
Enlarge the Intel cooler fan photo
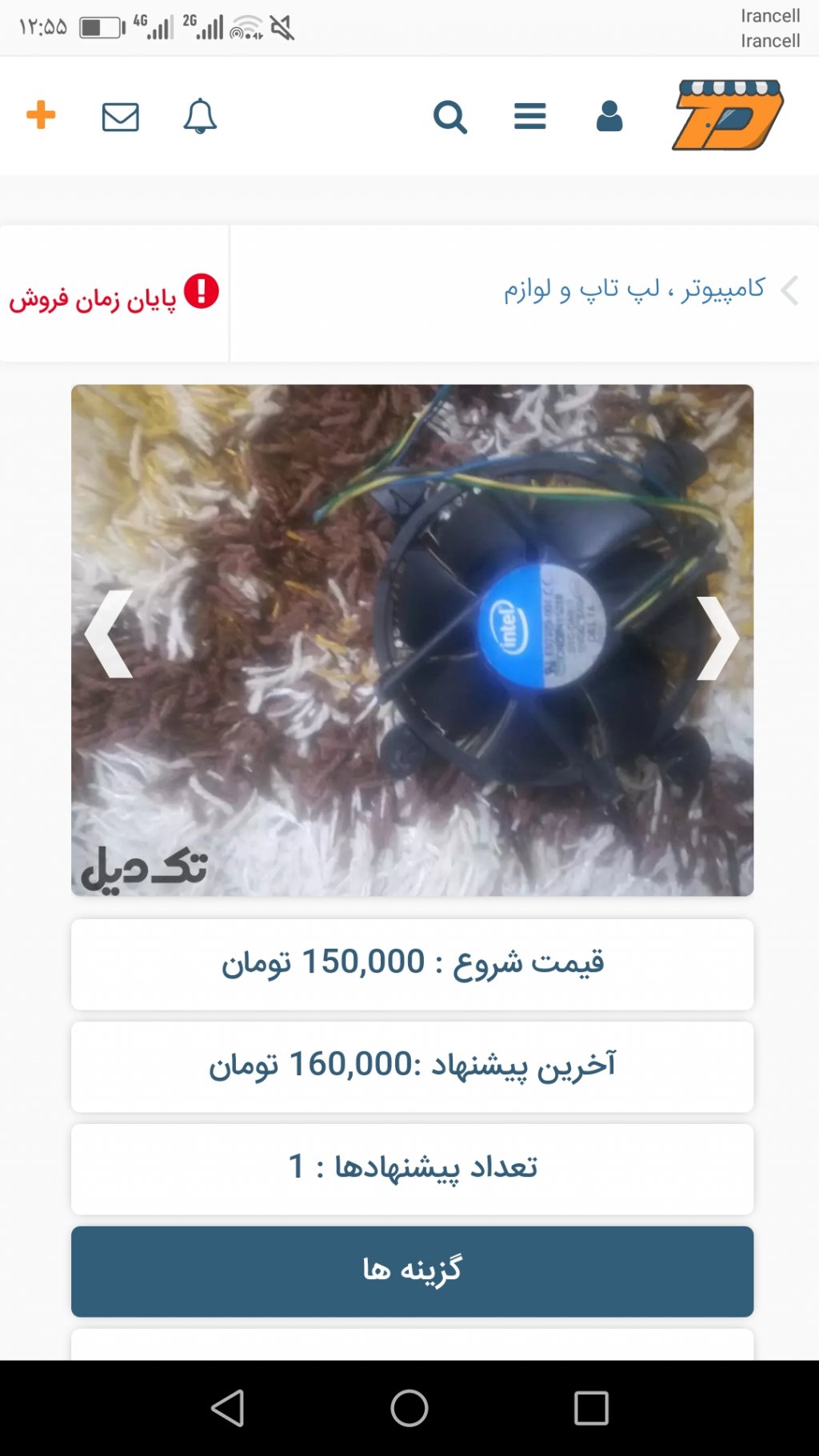click(412, 640)
